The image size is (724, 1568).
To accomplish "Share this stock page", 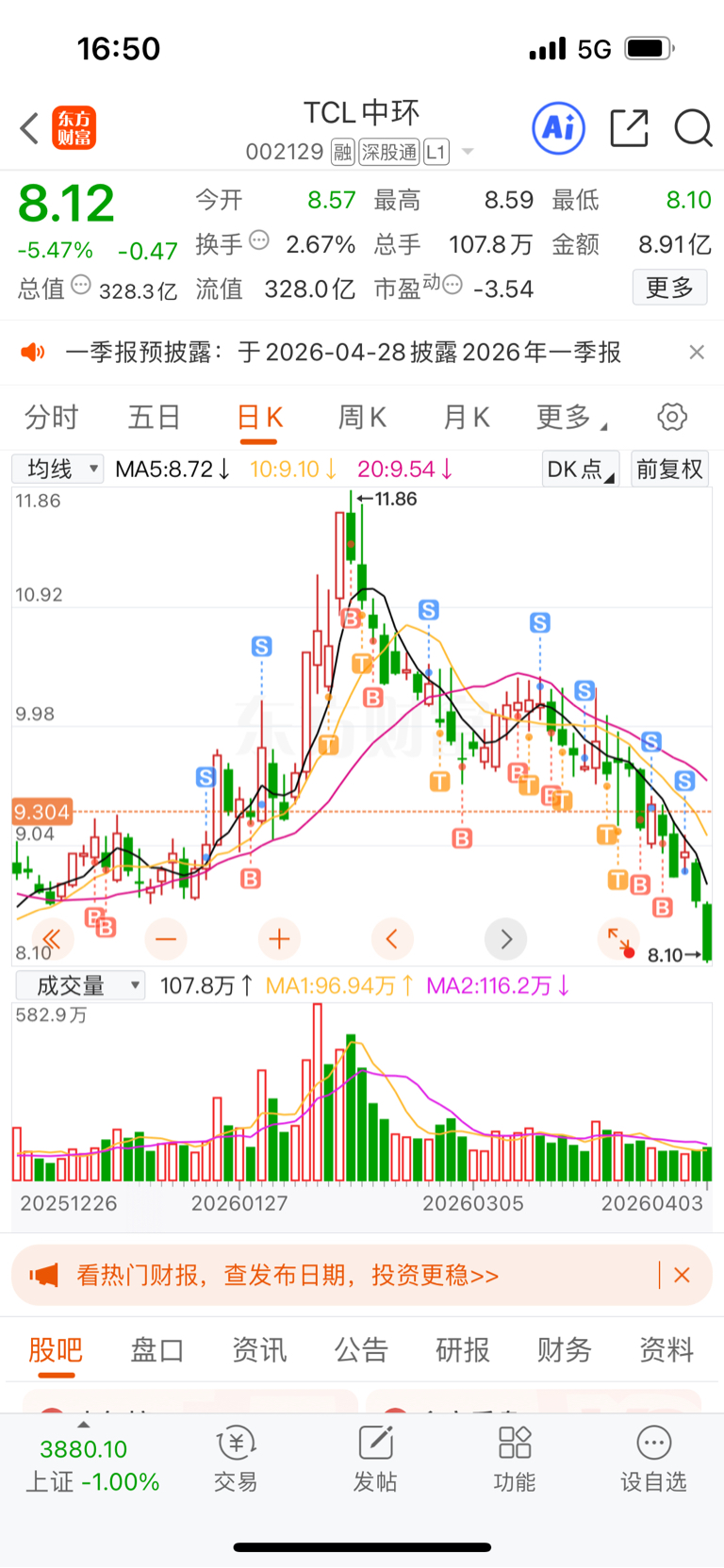I will 629,127.
